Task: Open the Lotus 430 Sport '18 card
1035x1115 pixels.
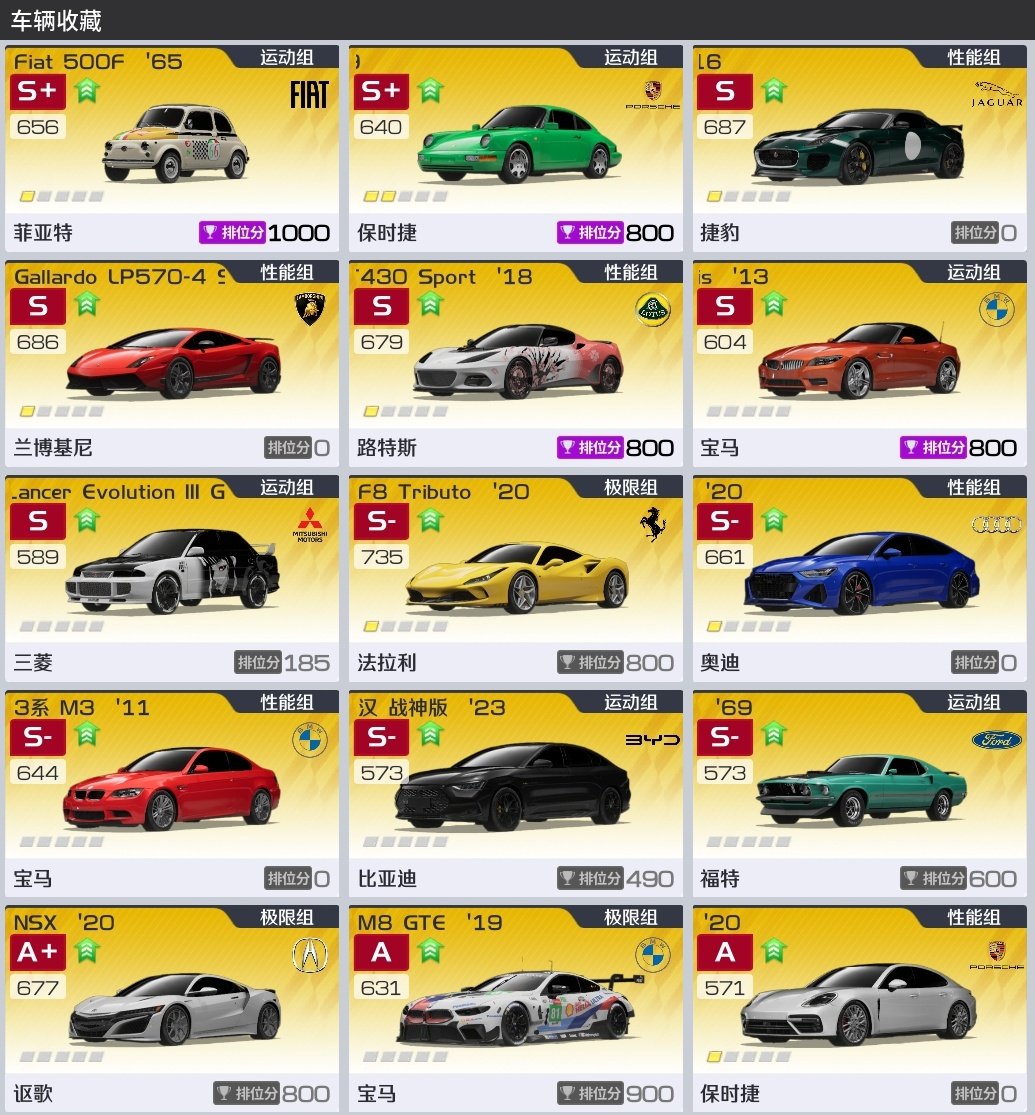Action: [516, 363]
